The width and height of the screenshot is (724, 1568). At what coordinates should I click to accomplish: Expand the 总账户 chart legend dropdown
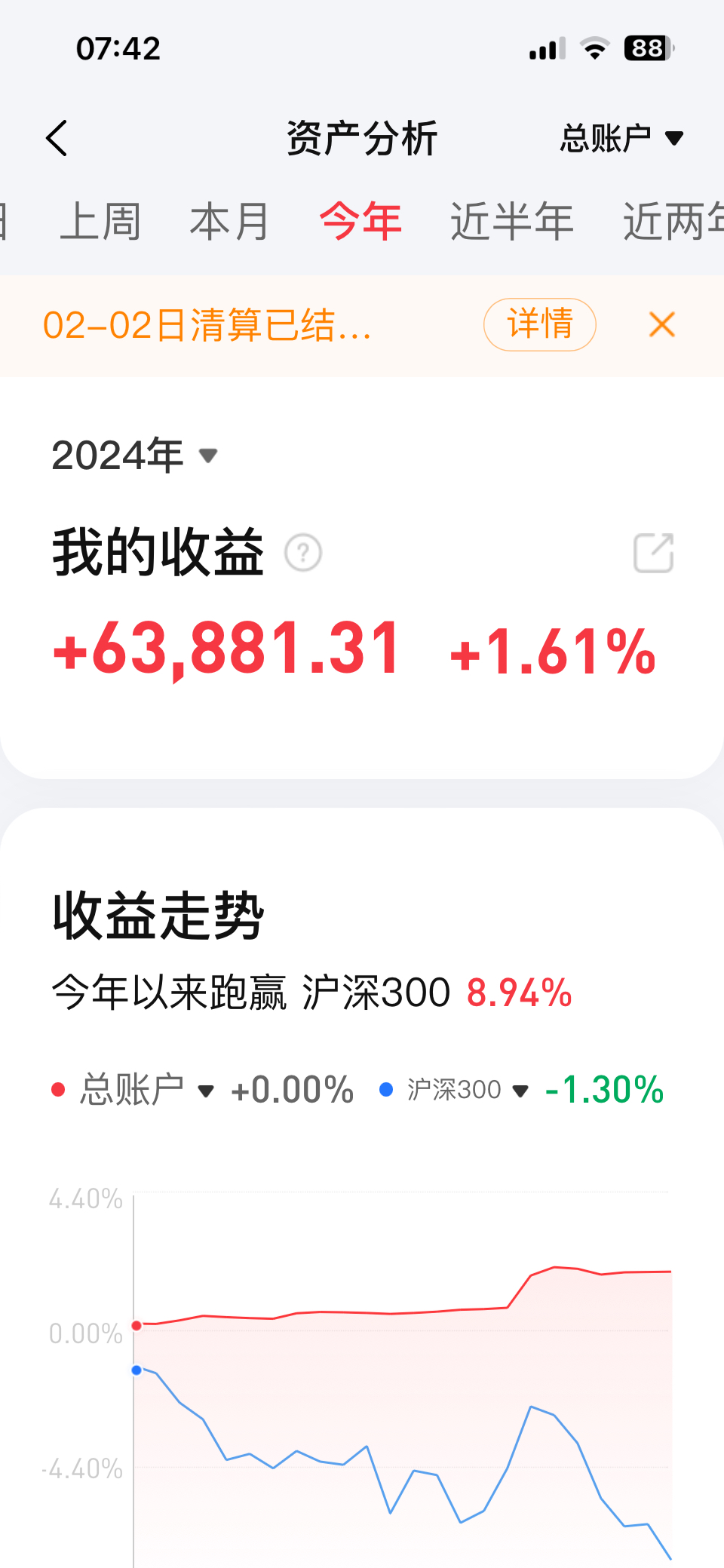pos(147,1090)
